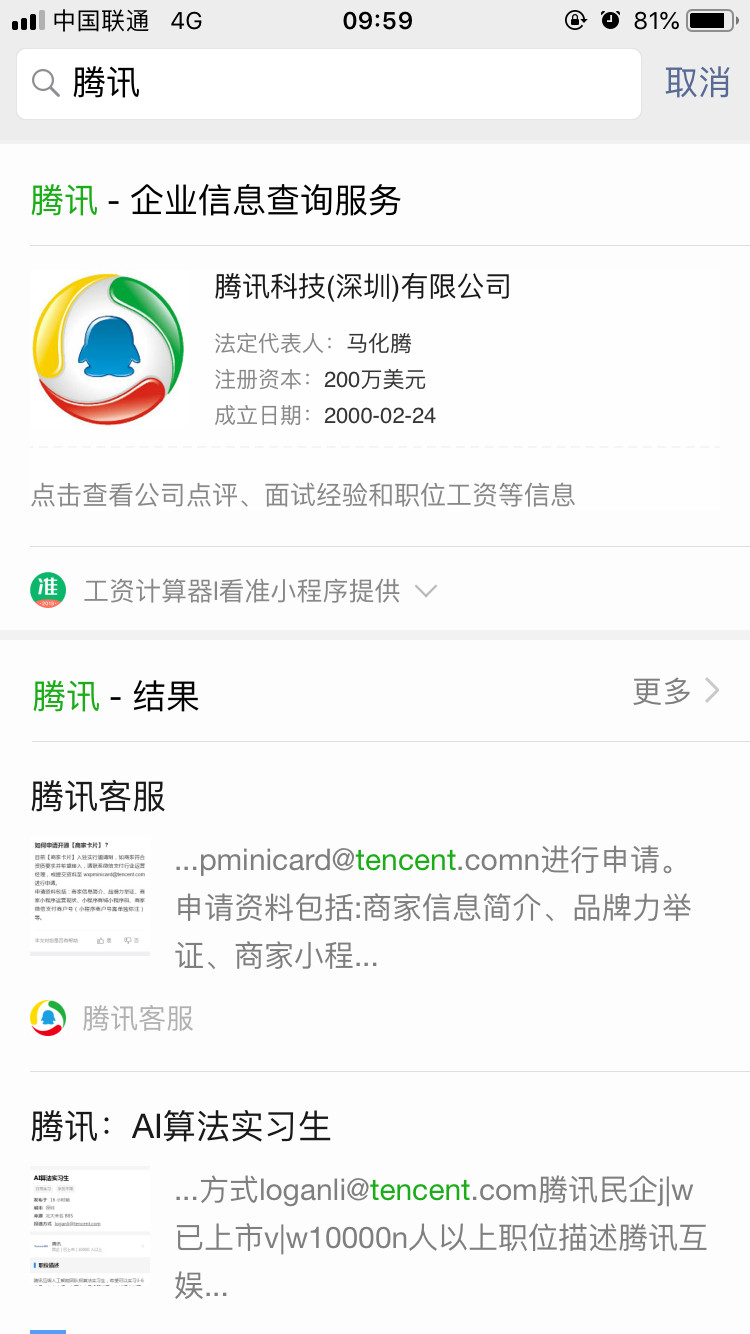View more results via 更多
Screen dimensions: 750x1334
pos(676,691)
